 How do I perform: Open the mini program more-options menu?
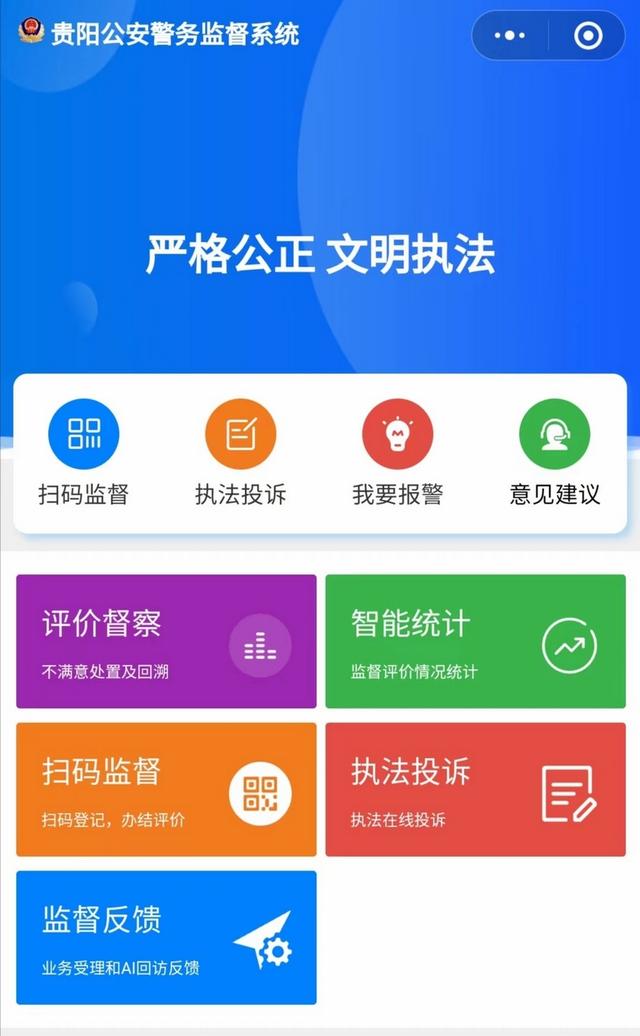[x=510, y=36]
